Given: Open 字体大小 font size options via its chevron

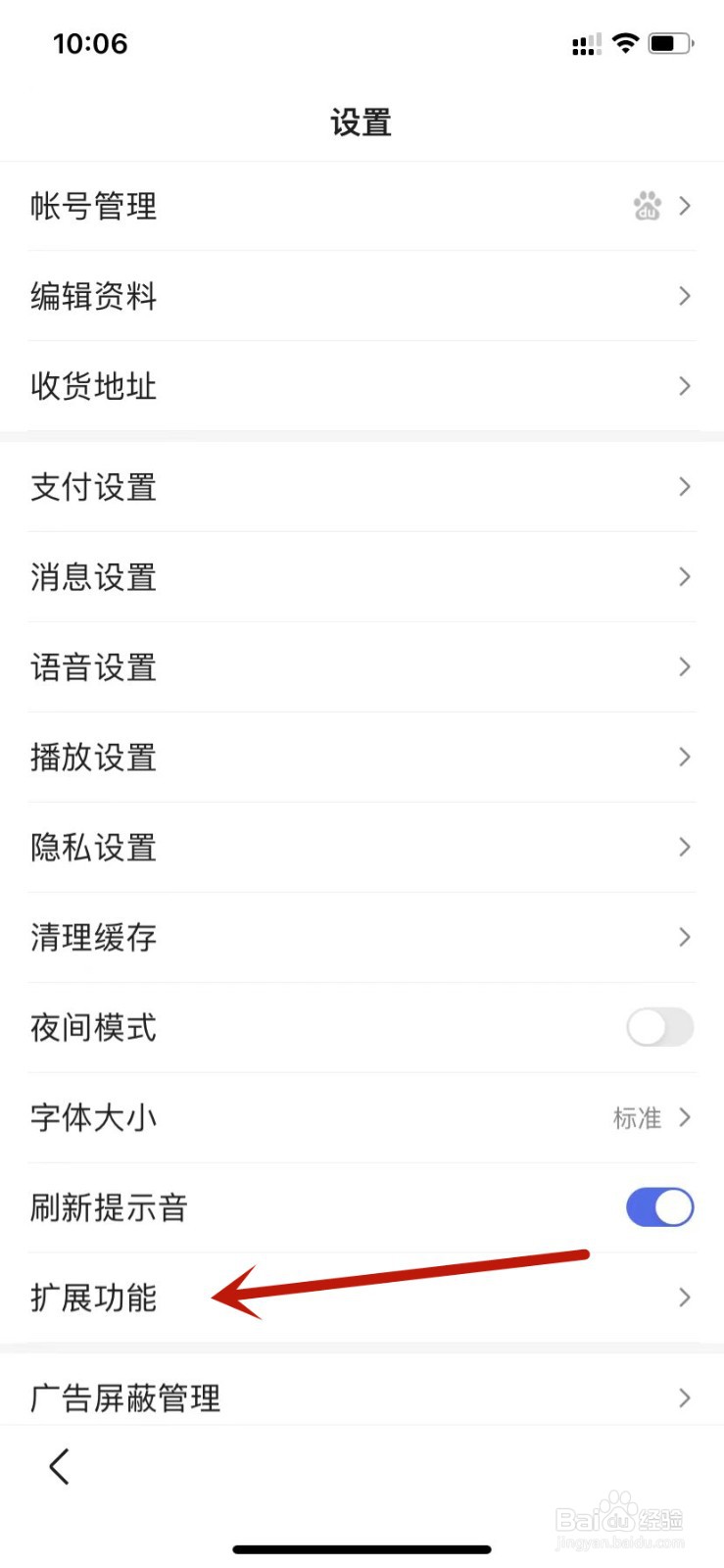Looking at the screenshot, I should 684,1117.
